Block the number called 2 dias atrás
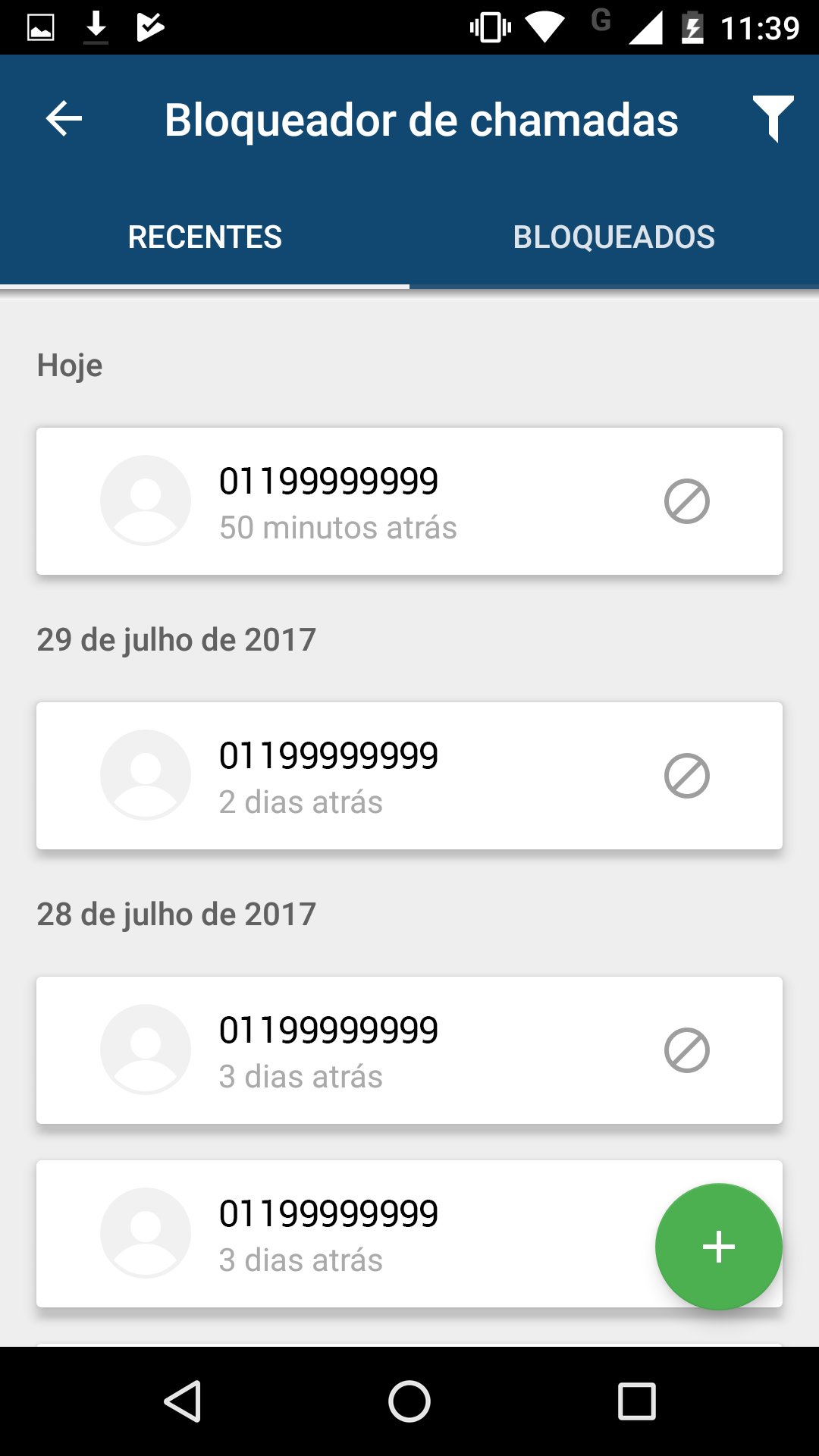 point(687,776)
